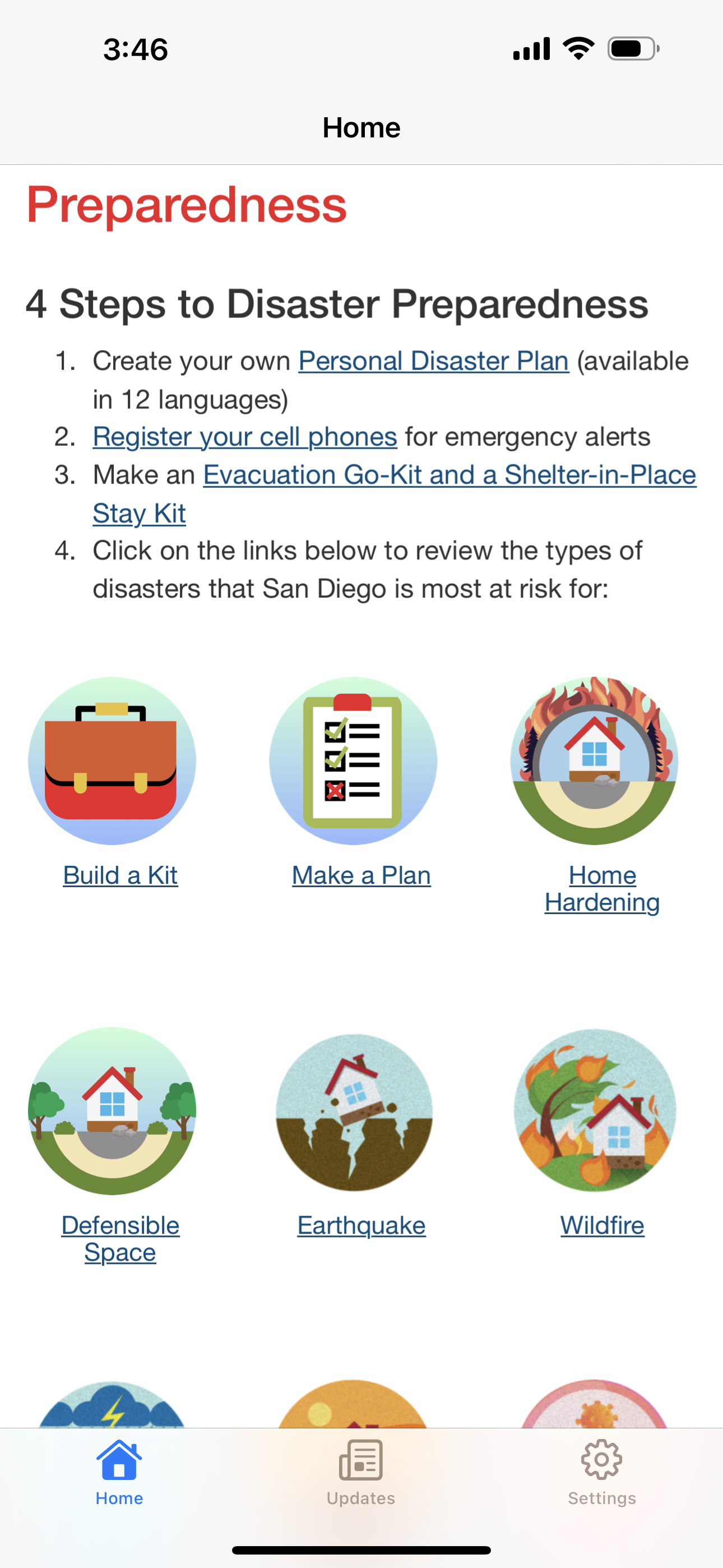The width and height of the screenshot is (723, 1568).
Task: Open Register your cell phones link
Action: tap(244, 436)
